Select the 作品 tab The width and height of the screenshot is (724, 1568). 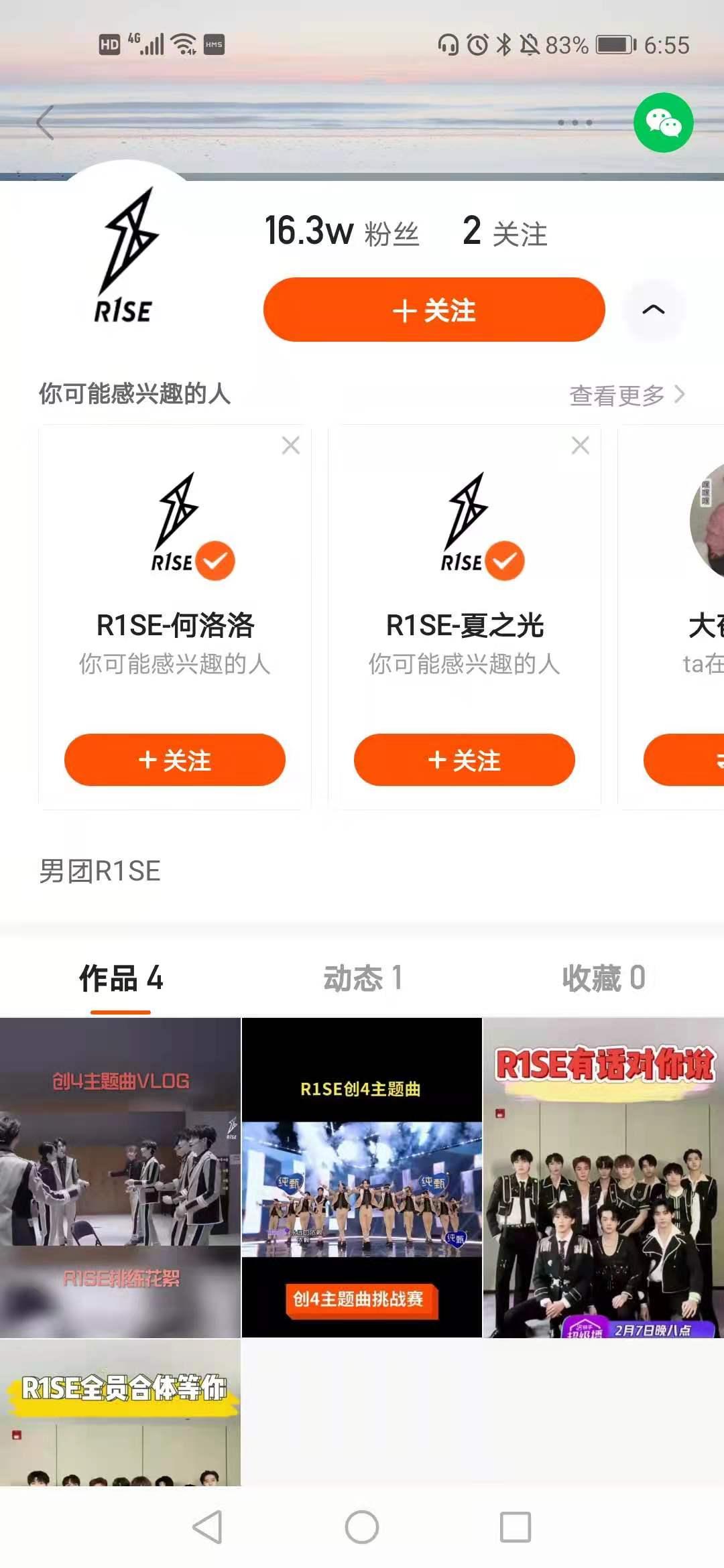121,978
